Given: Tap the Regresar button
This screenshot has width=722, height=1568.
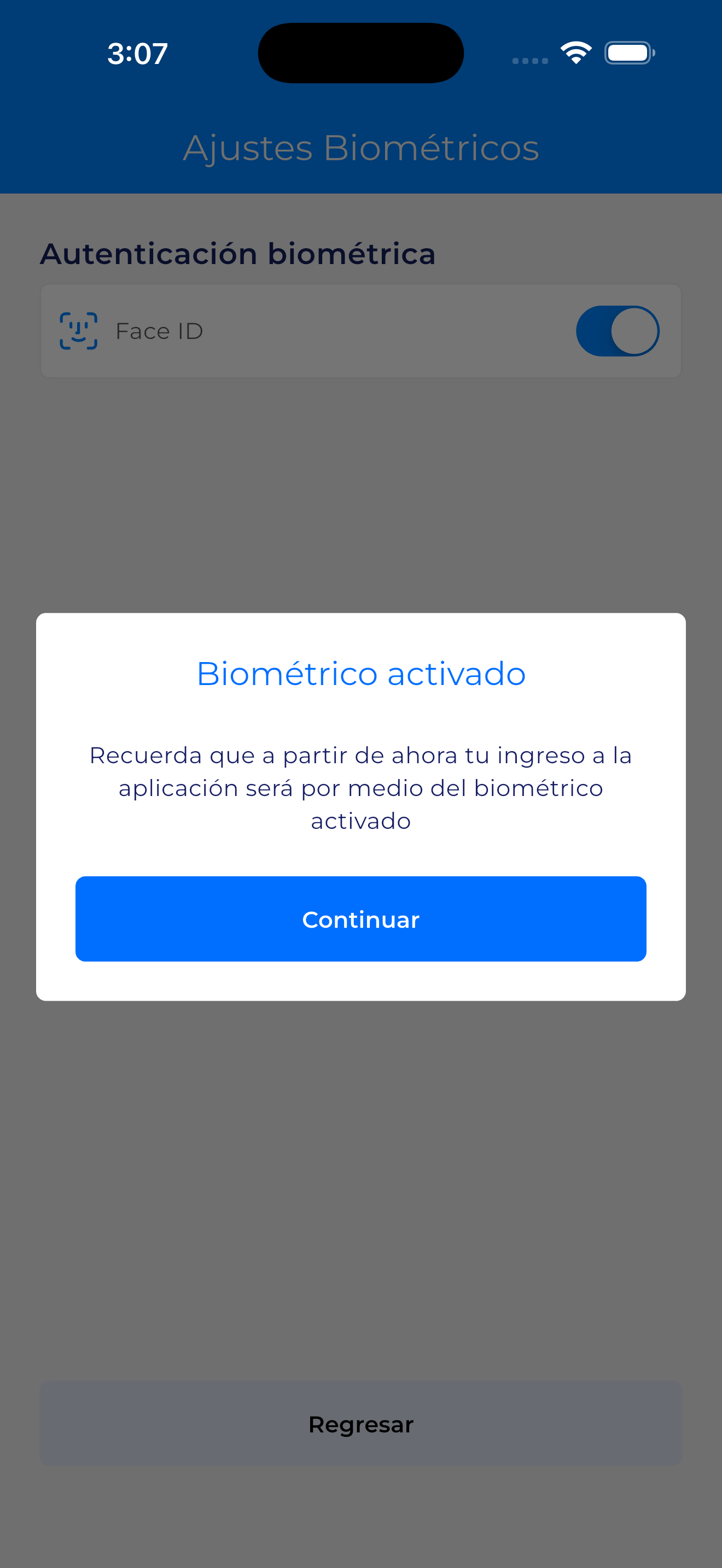Looking at the screenshot, I should [x=360, y=1424].
